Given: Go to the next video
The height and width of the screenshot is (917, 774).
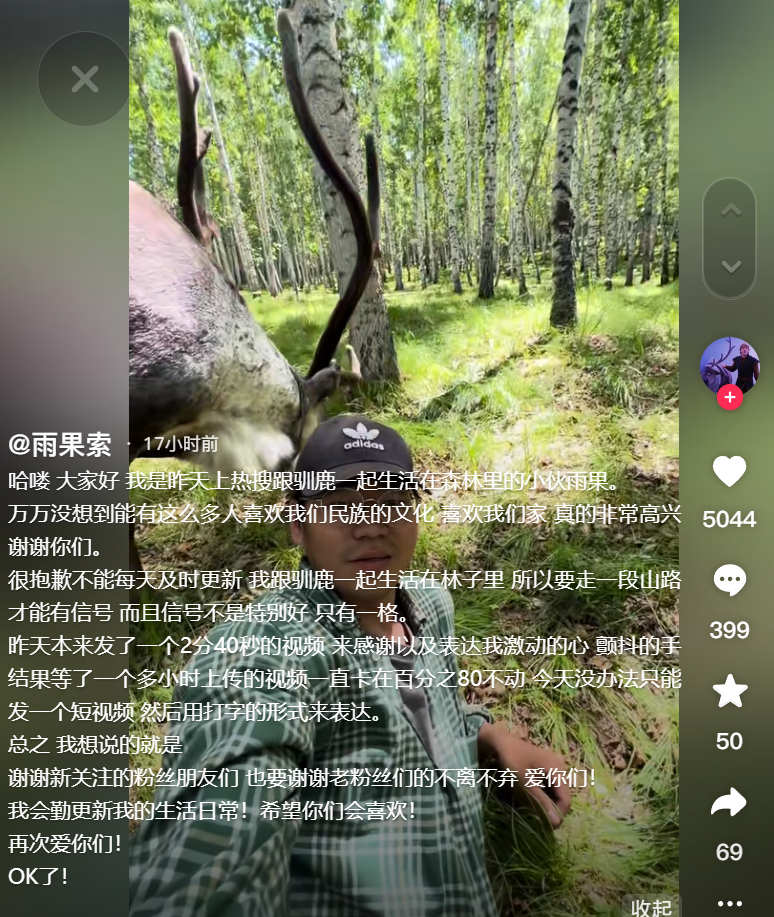Looking at the screenshot, I should 730,266.
